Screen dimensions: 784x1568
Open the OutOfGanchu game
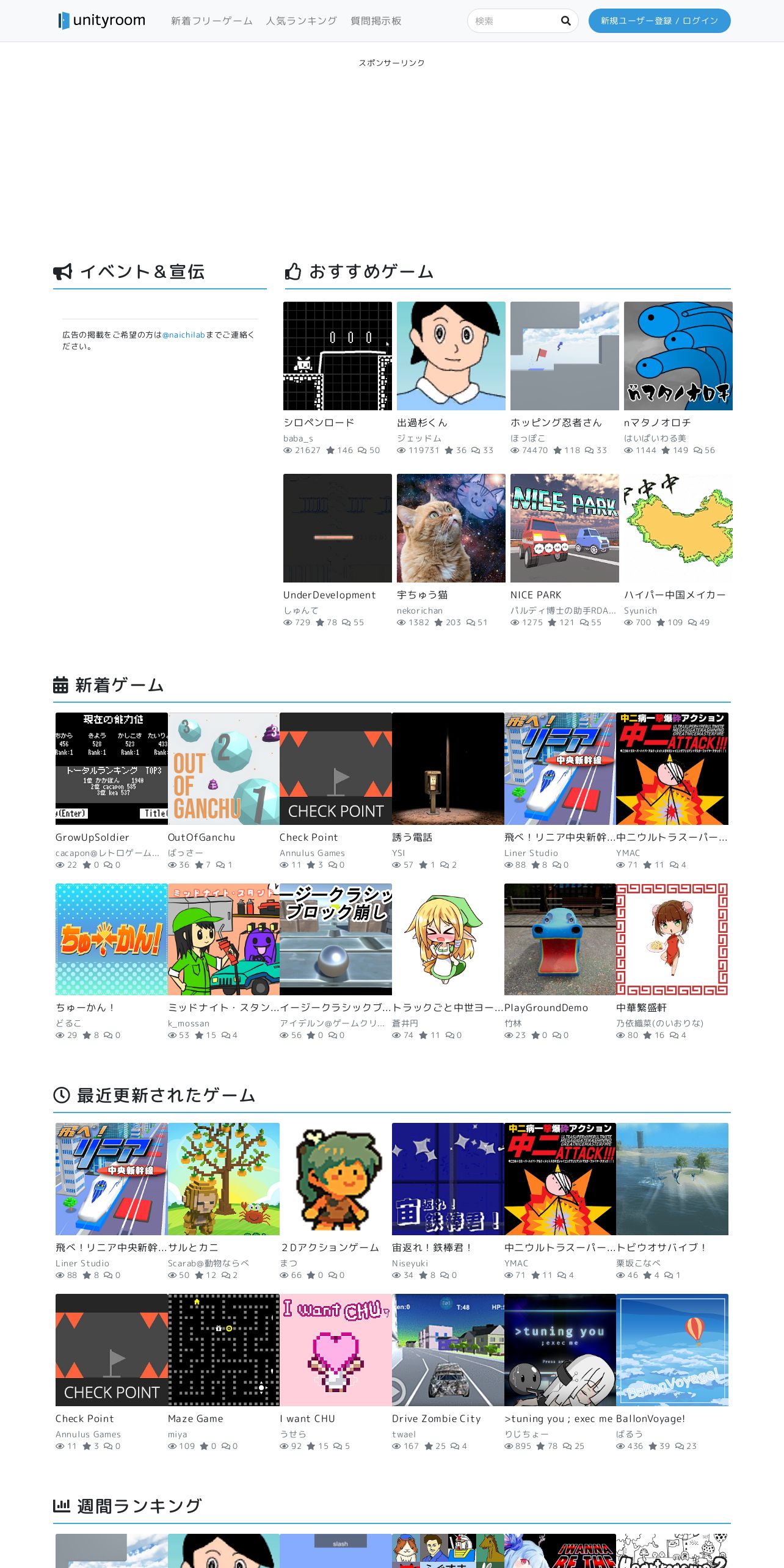tap(223, 791)
